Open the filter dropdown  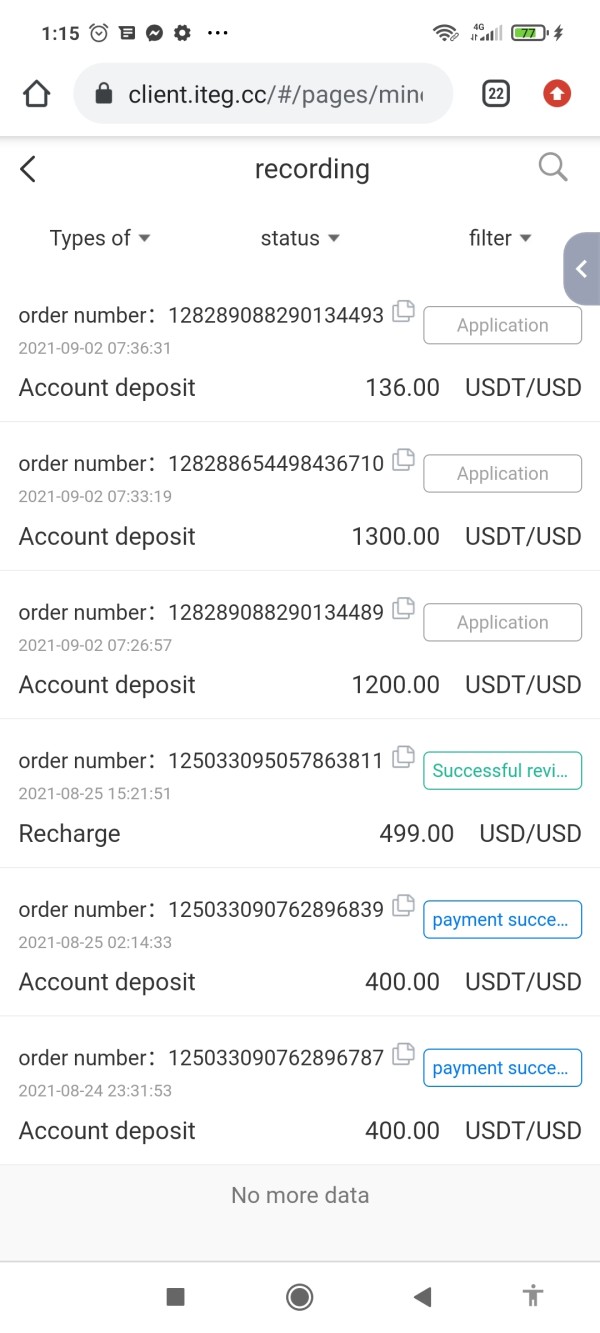click(500, 238)
